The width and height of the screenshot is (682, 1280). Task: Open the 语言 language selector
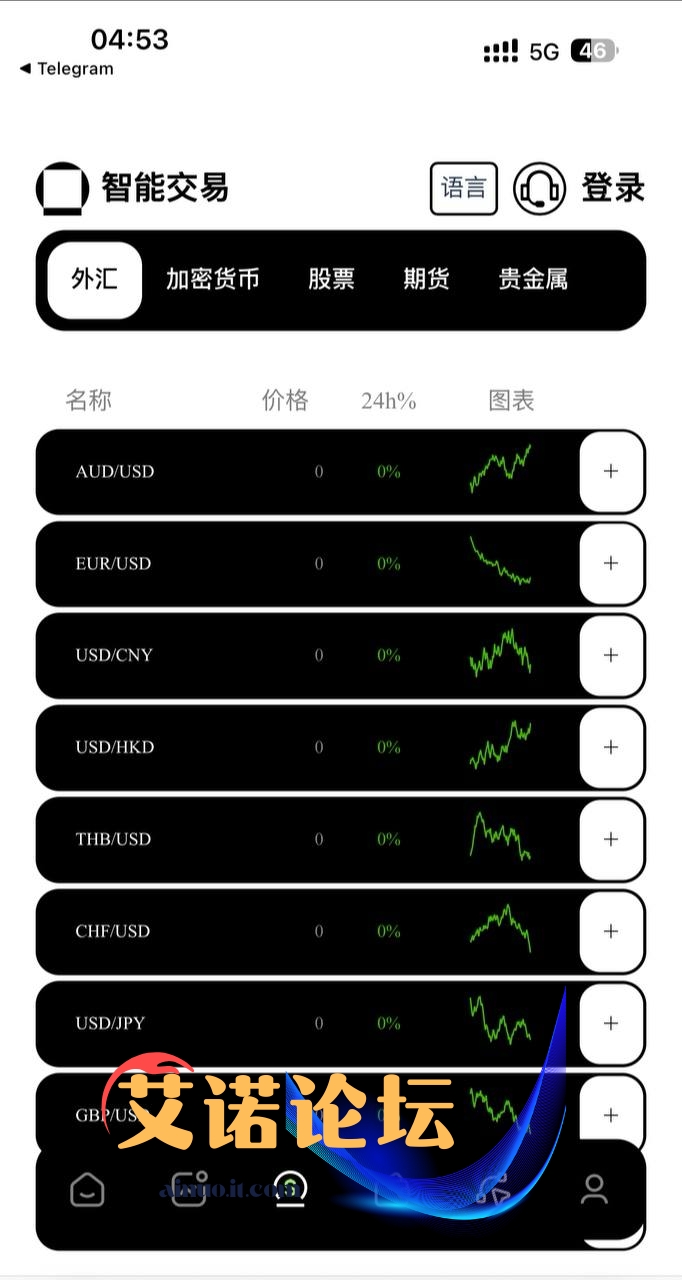[x=464, y=188]
